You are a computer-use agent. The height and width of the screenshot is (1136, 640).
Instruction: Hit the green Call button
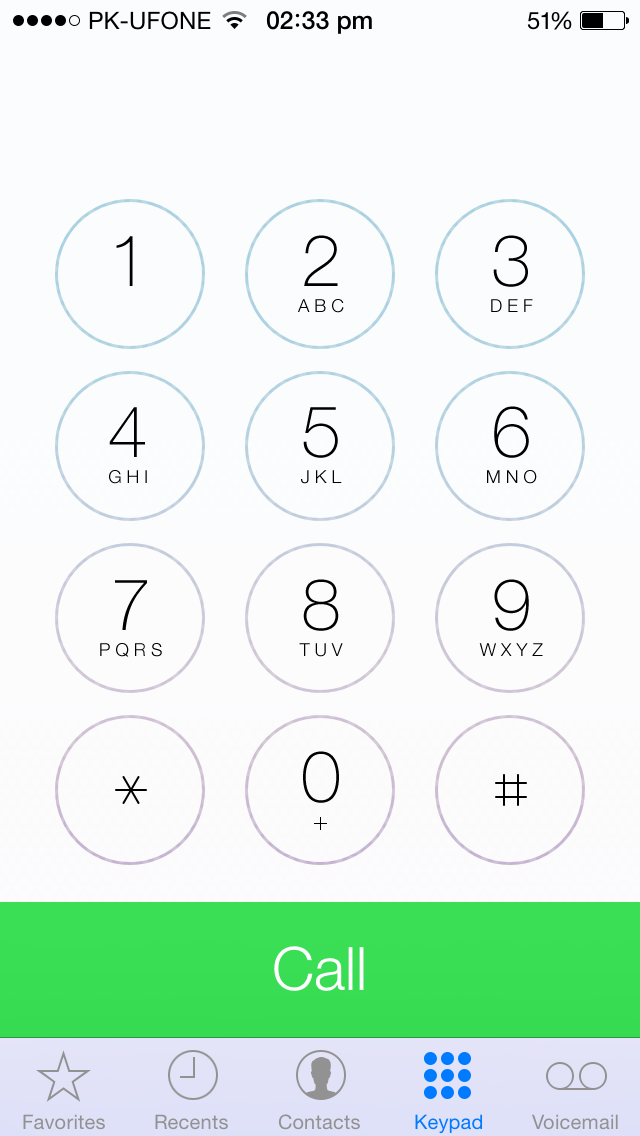click(320, 969)
